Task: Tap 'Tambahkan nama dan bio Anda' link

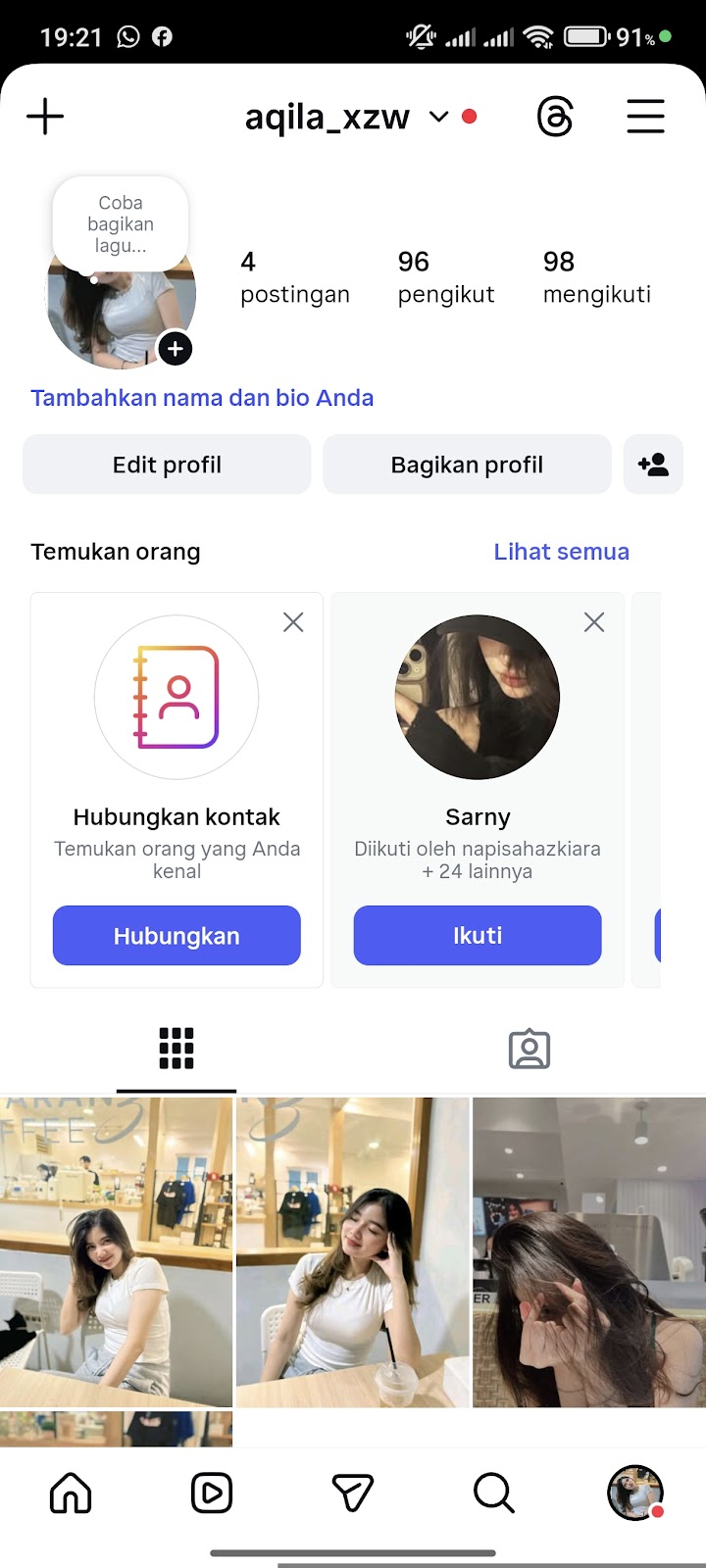Action: coord(202,398)
